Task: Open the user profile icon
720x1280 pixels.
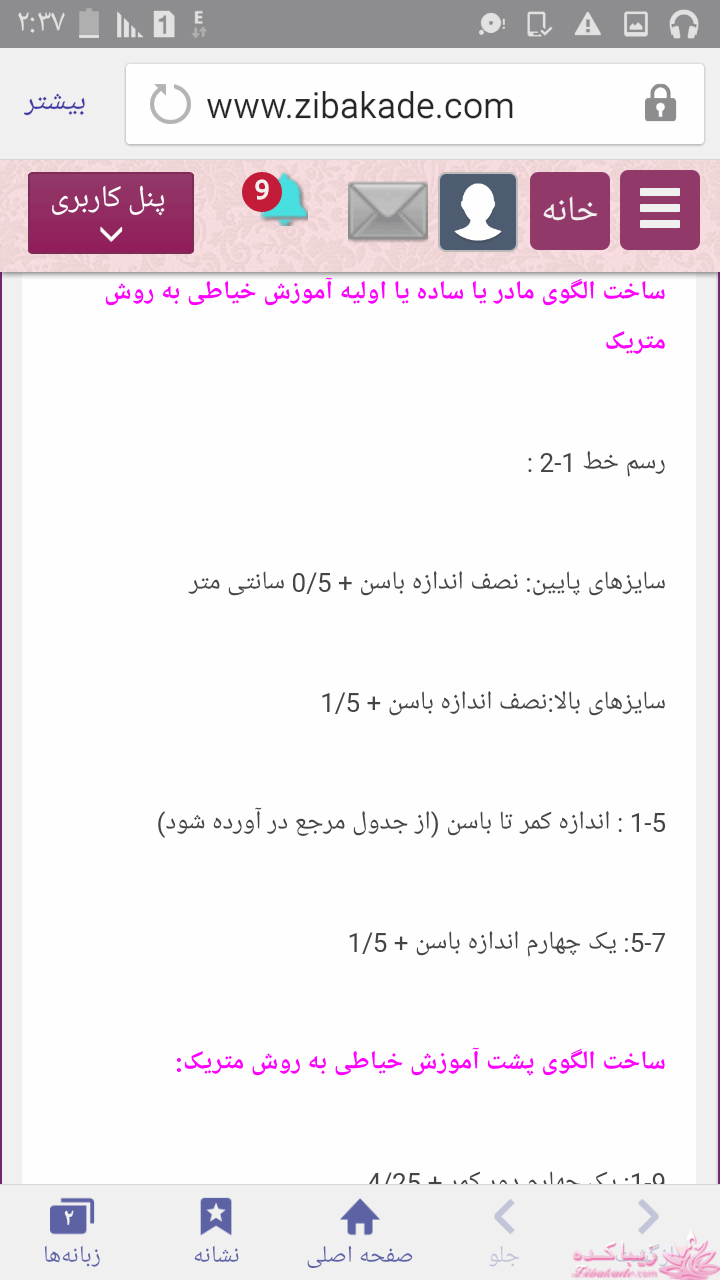Action: [477, 211]
